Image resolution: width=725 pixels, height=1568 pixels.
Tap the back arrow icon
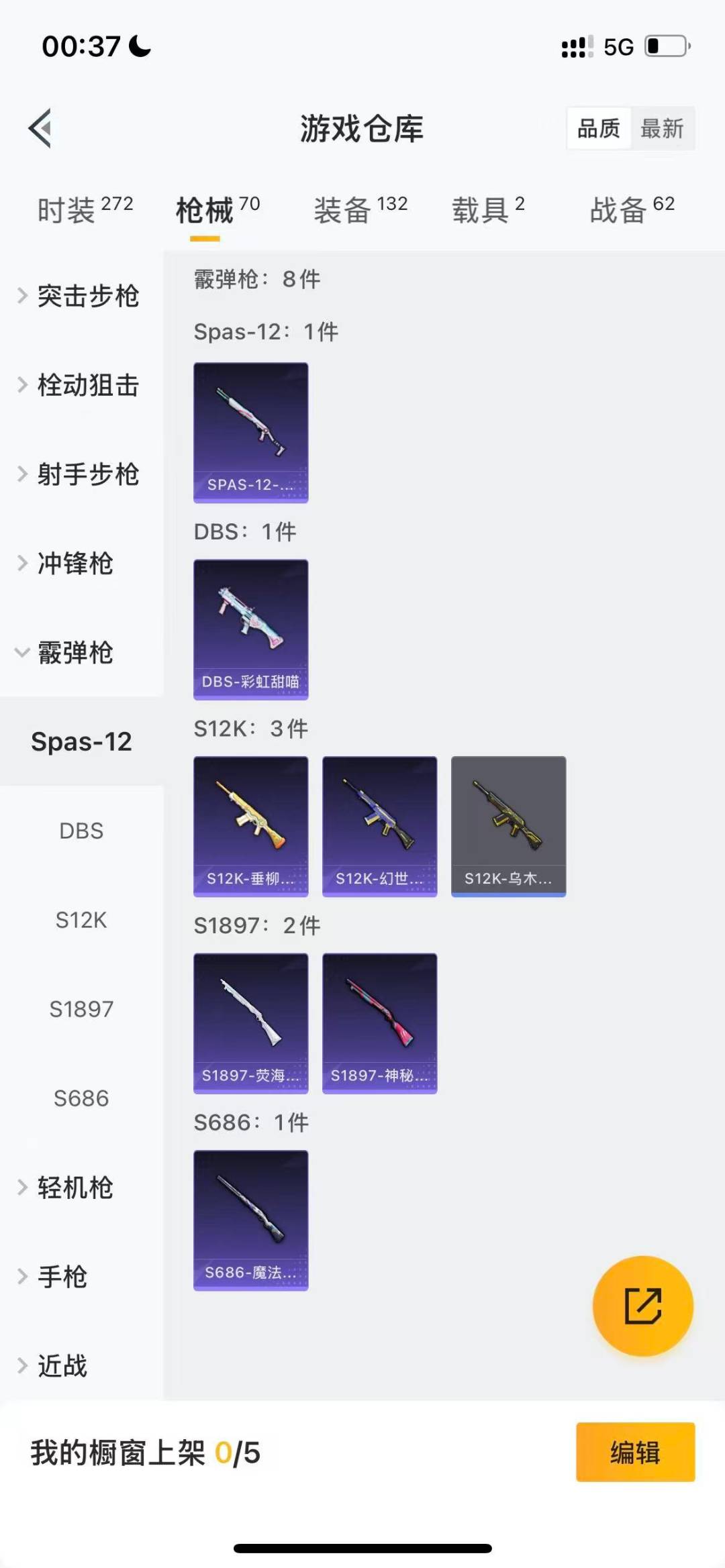(40, 129)
